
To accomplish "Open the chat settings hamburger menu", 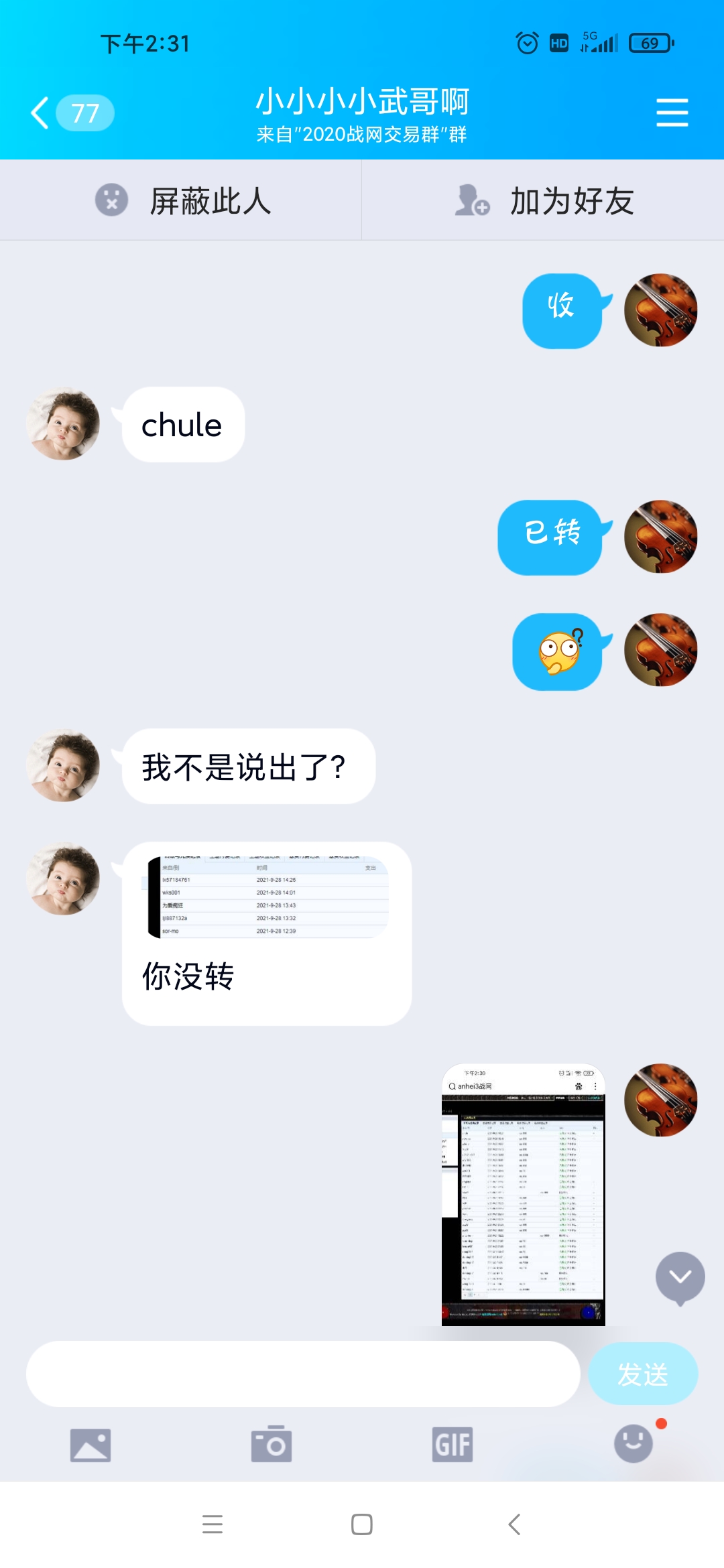I will click(672, 113).
